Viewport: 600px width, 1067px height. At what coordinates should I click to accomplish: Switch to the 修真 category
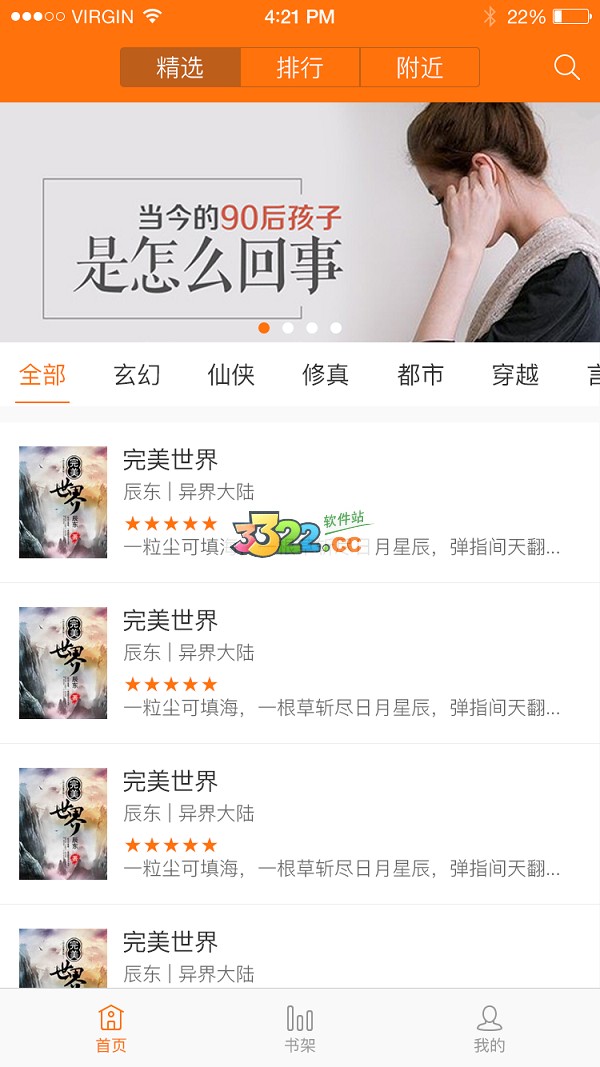tap(326, 375)
